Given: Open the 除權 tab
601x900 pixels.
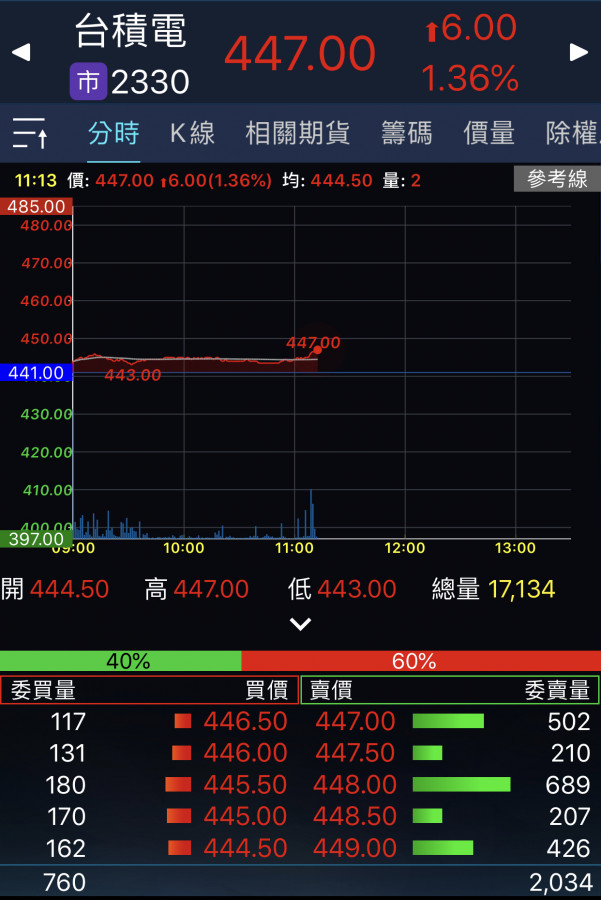Looking at the screenshot, I should (572, 133).
